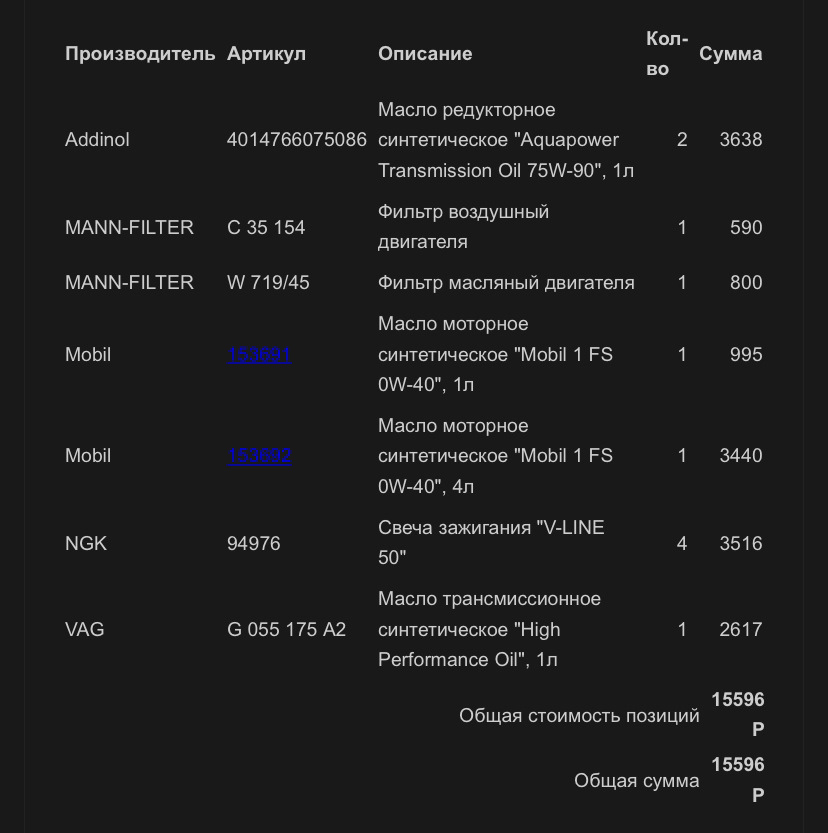
Task: Open the Mobil article link 153691
Action: click(258, 355)
